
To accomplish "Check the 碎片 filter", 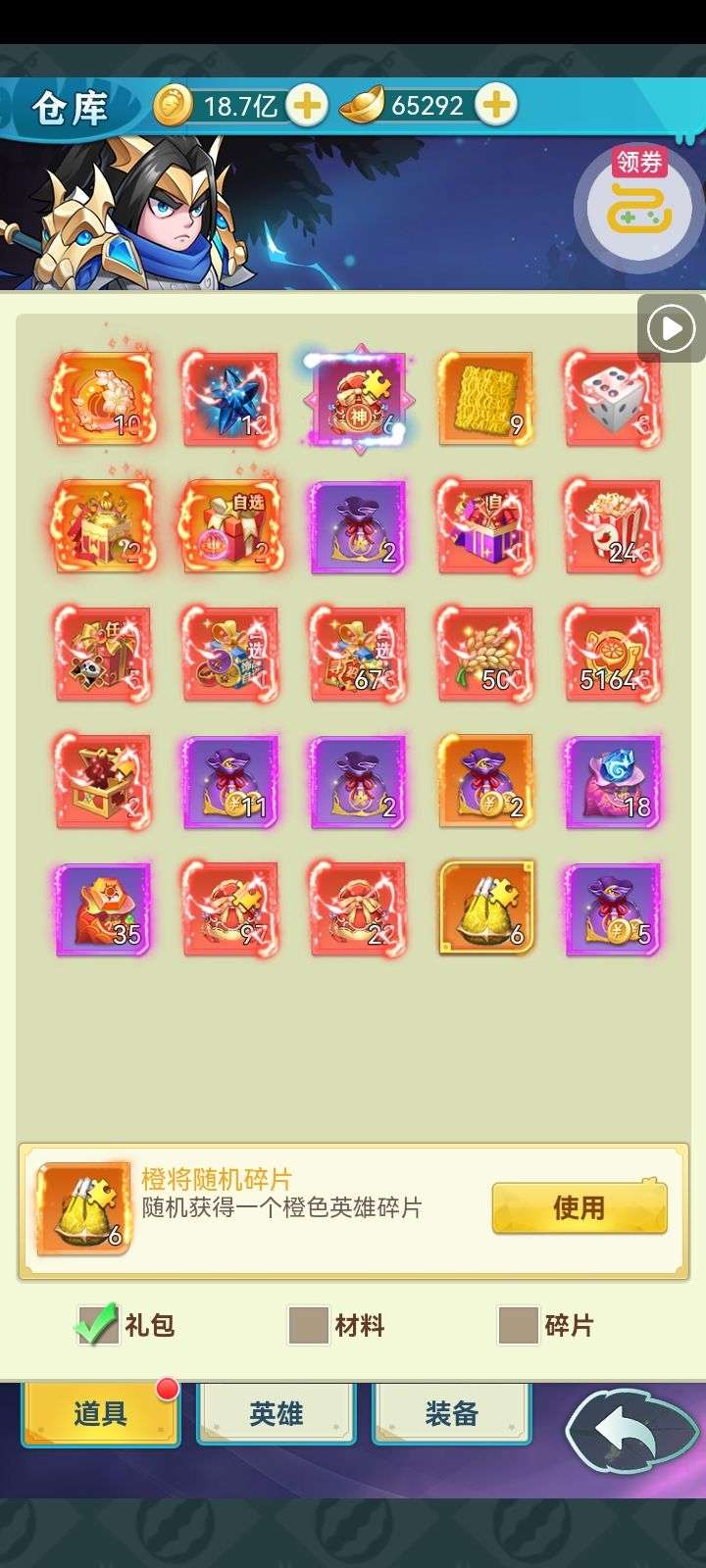I will point(518,1325).
